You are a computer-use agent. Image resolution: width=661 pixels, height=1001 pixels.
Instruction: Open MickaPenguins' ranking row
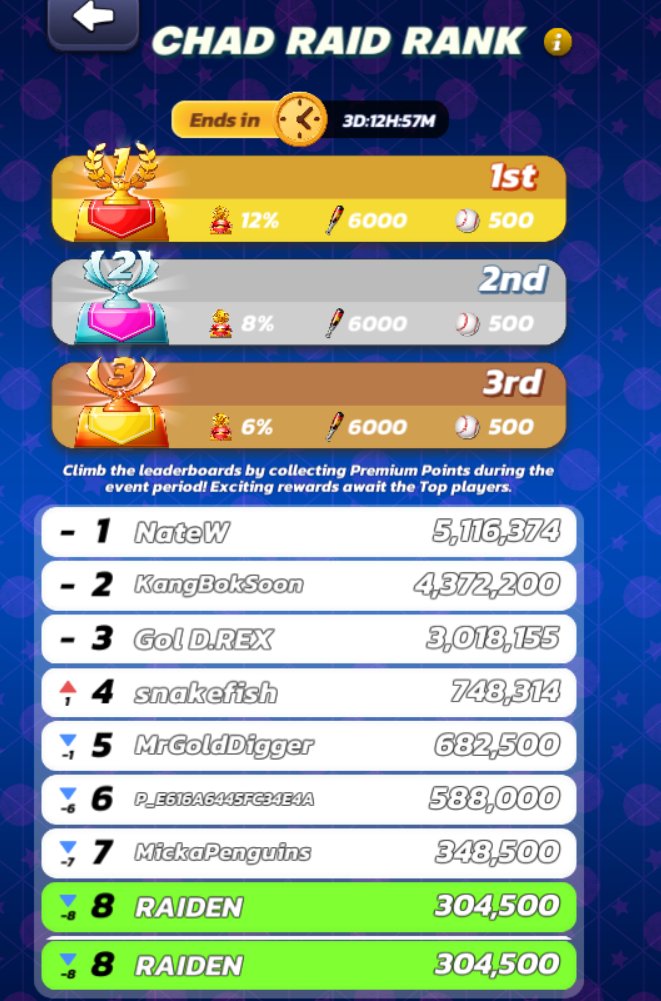[x=308, y=852]
